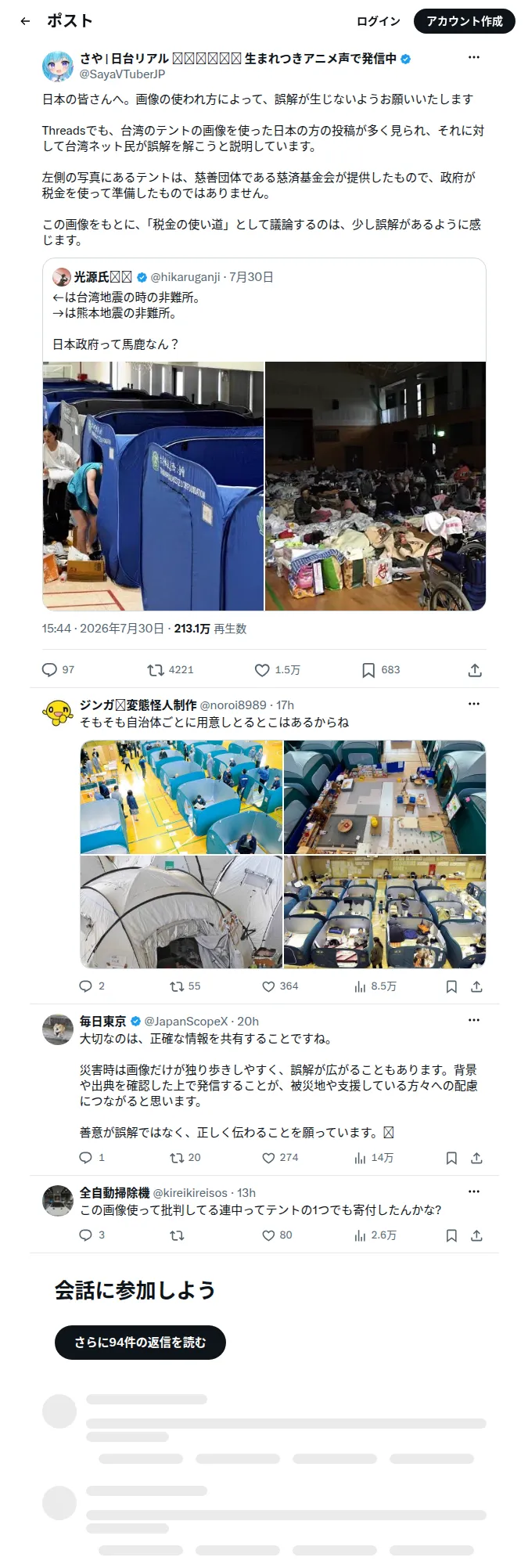The width and height of the screenshot is (528, 1568).
Task: Open 毎日東京's profile avatar
Action: (58, 1029)
